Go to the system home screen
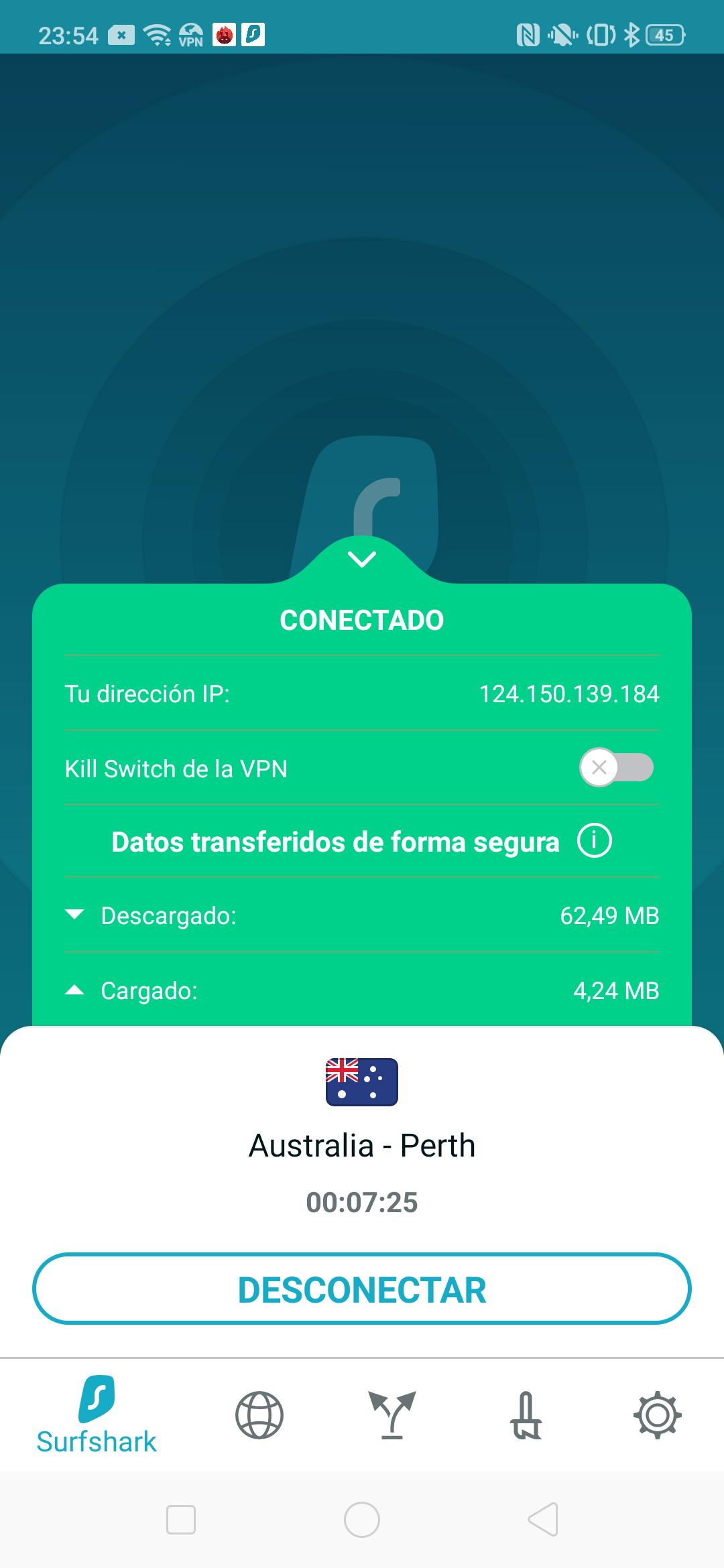The image size is (724, 1568). [x=362, y=1519]
